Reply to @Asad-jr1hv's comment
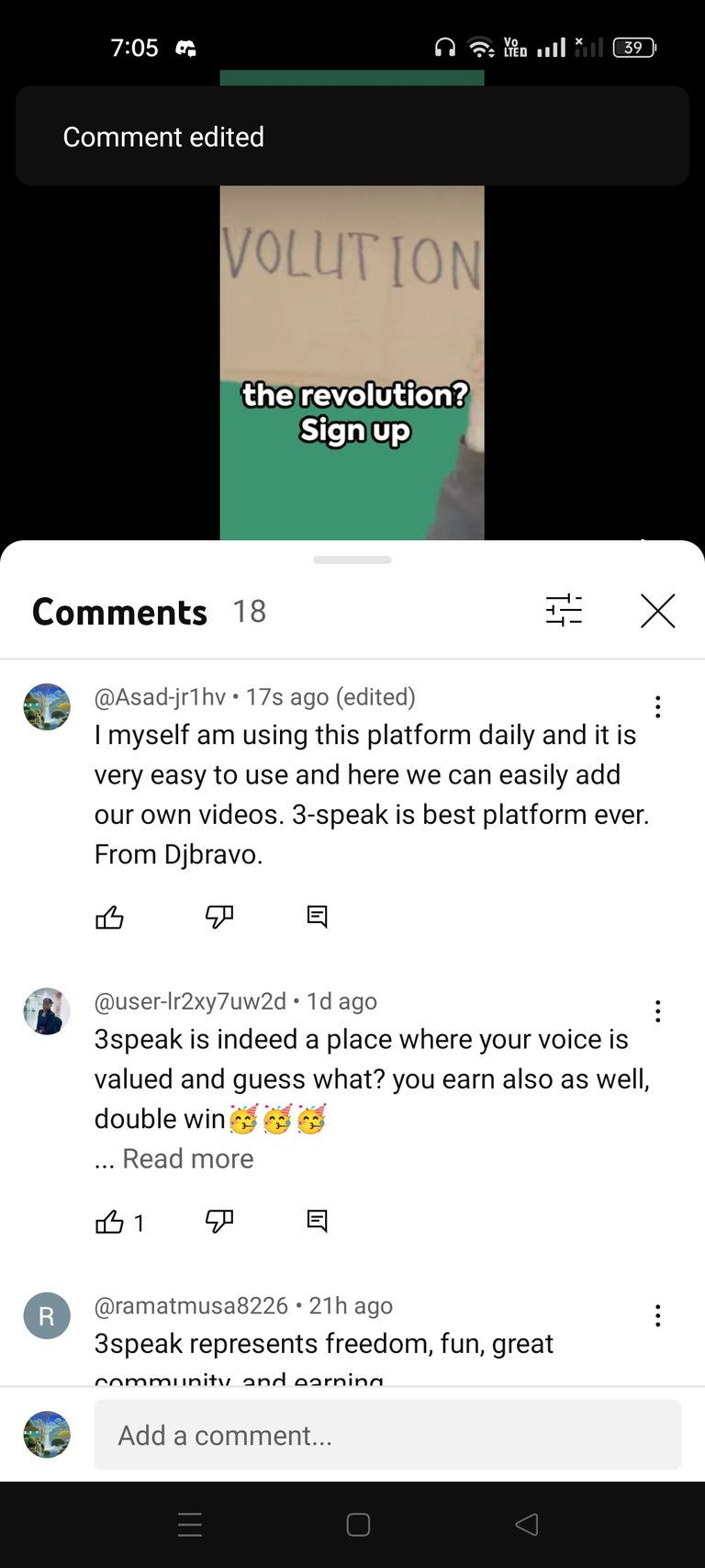The height and width of the screenshot is (1568, 705). 317,917
